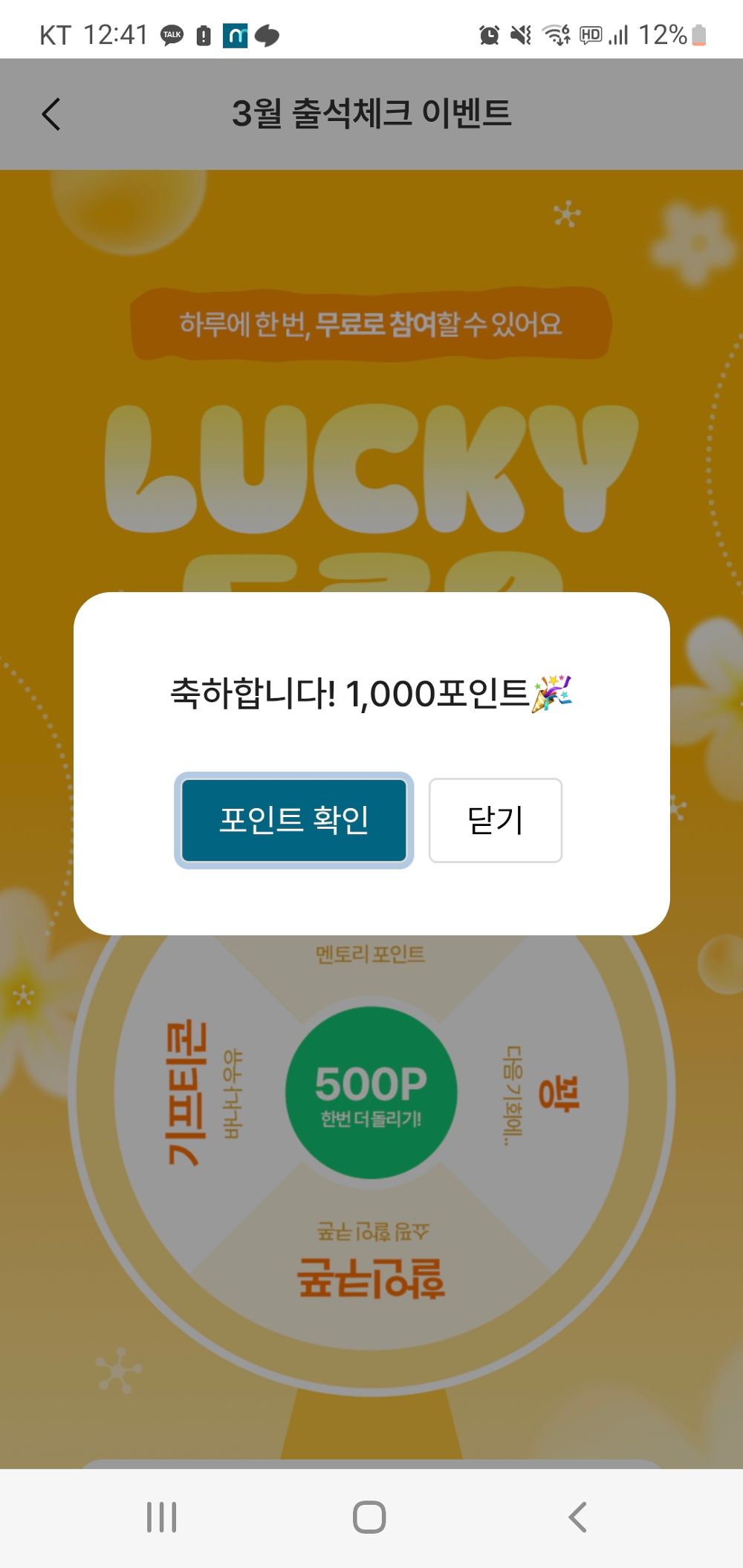This screenshot has width=743, height=1568.
Task: Tap the alarm clock status bar icon
Action: coord(490,35)
